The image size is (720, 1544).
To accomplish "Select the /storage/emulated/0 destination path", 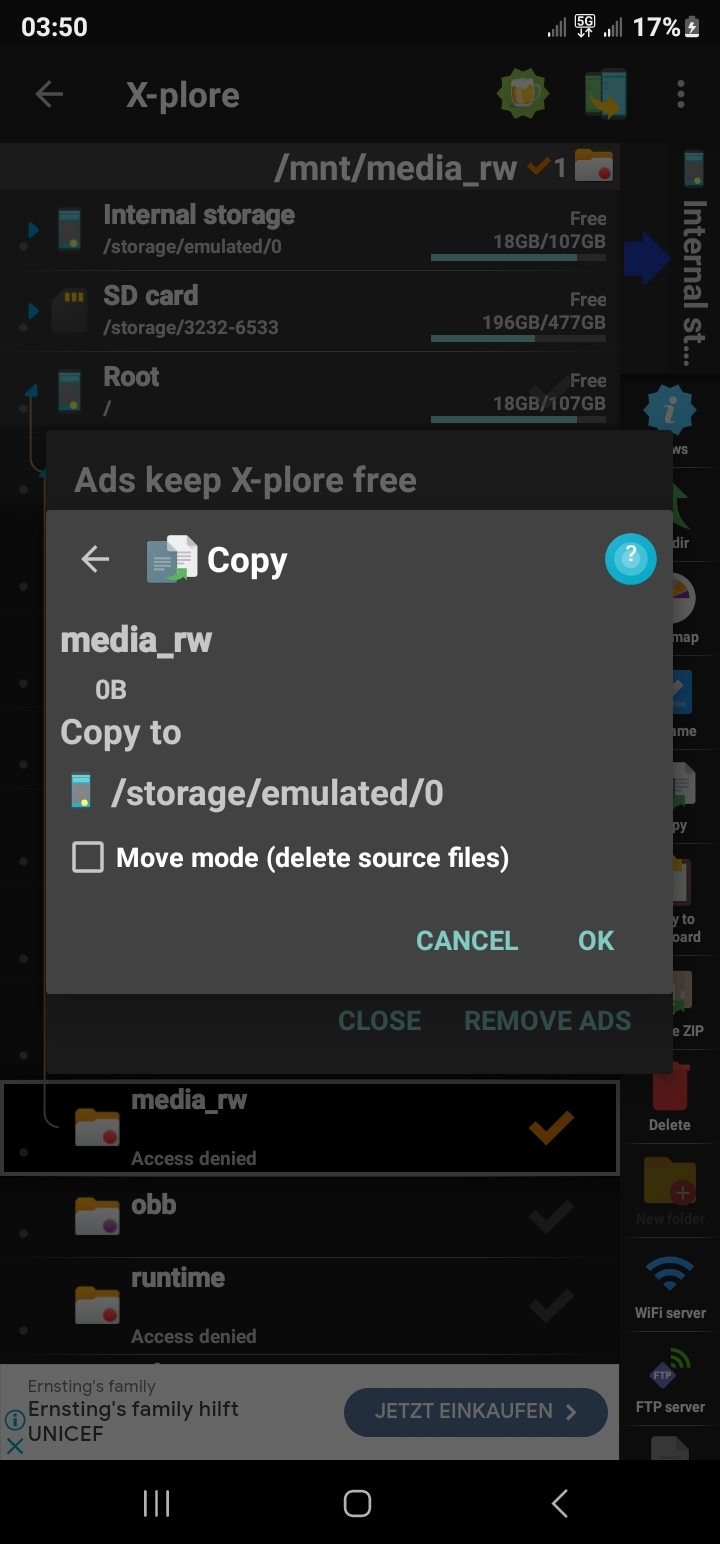I will point(277,793).
